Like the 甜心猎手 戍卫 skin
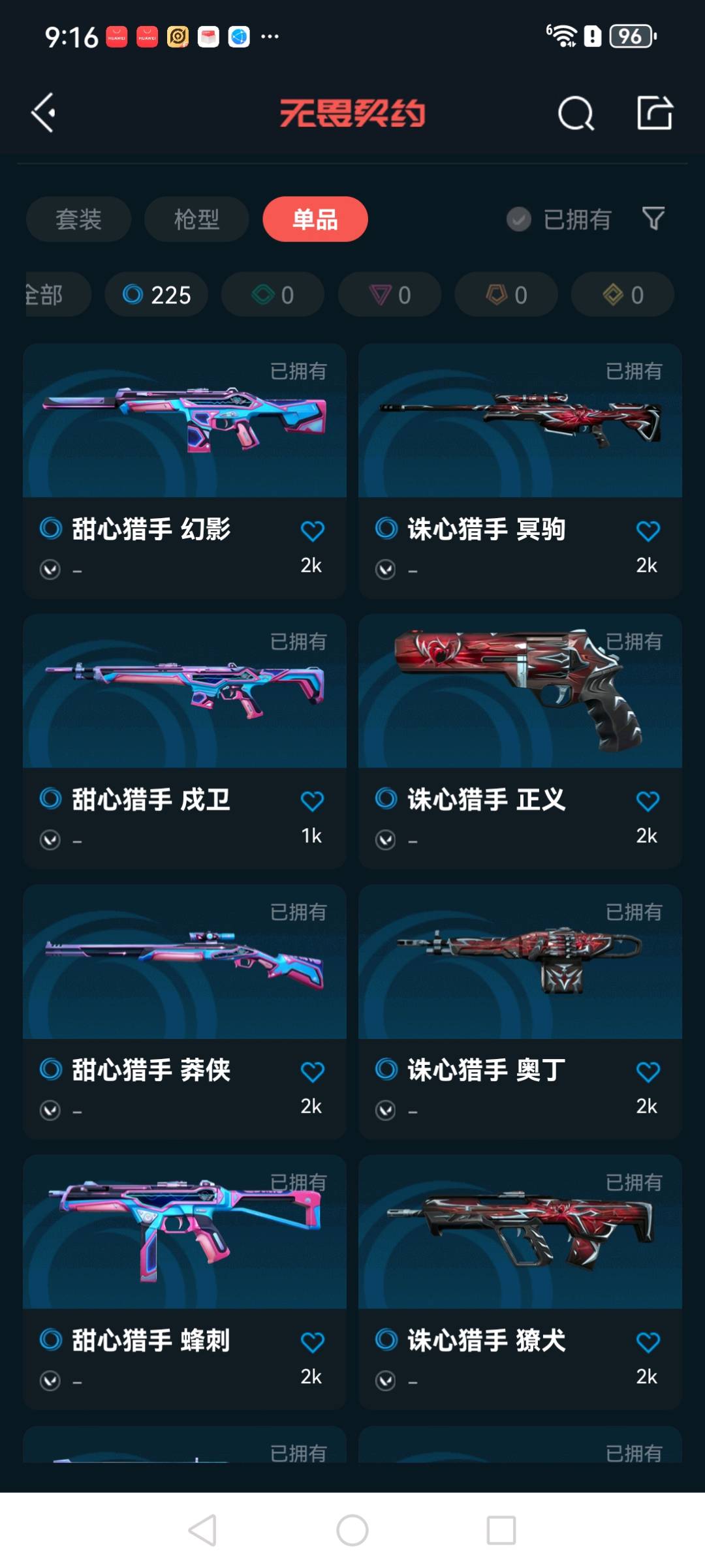Viewport: 705px width, 1568px height. 312,801
